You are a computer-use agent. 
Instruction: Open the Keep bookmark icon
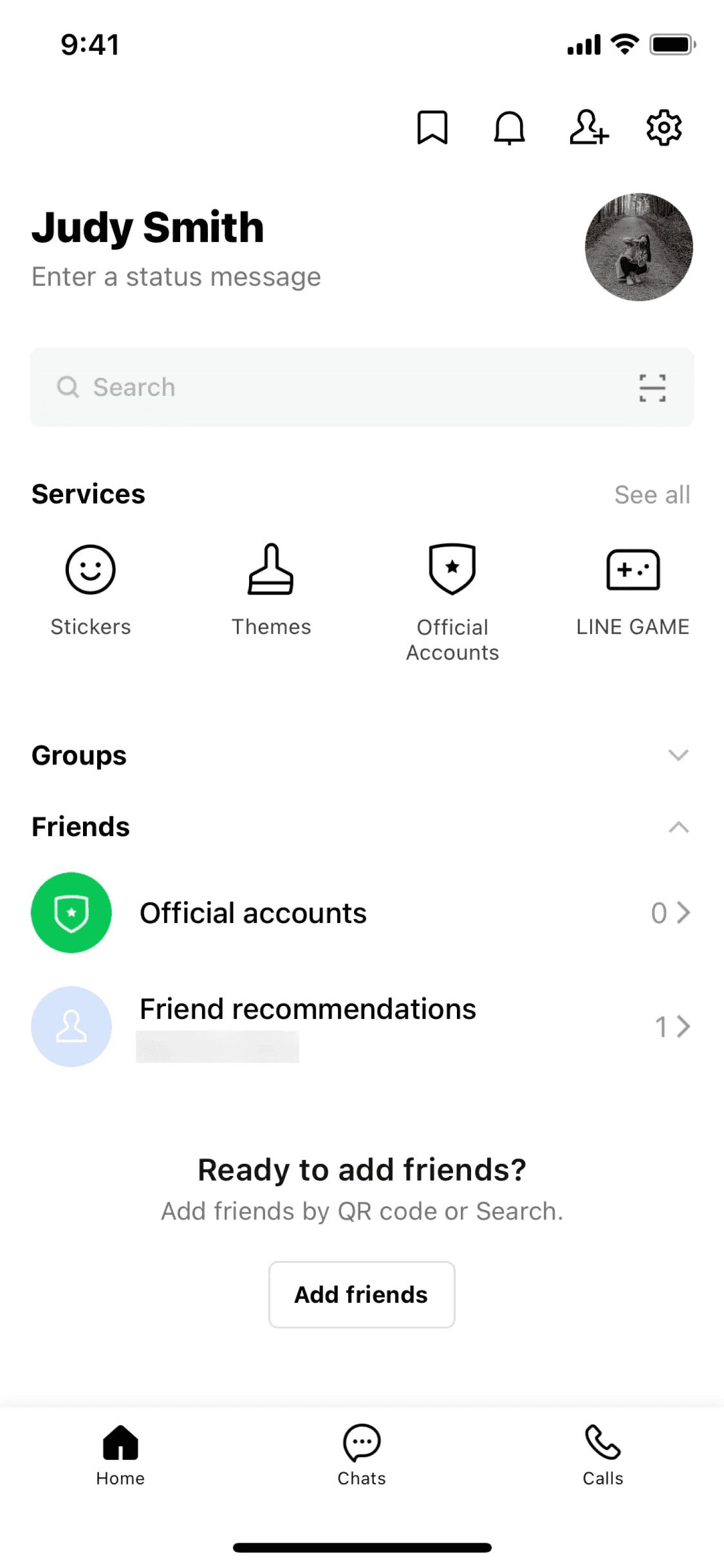[x=432, y=127]
